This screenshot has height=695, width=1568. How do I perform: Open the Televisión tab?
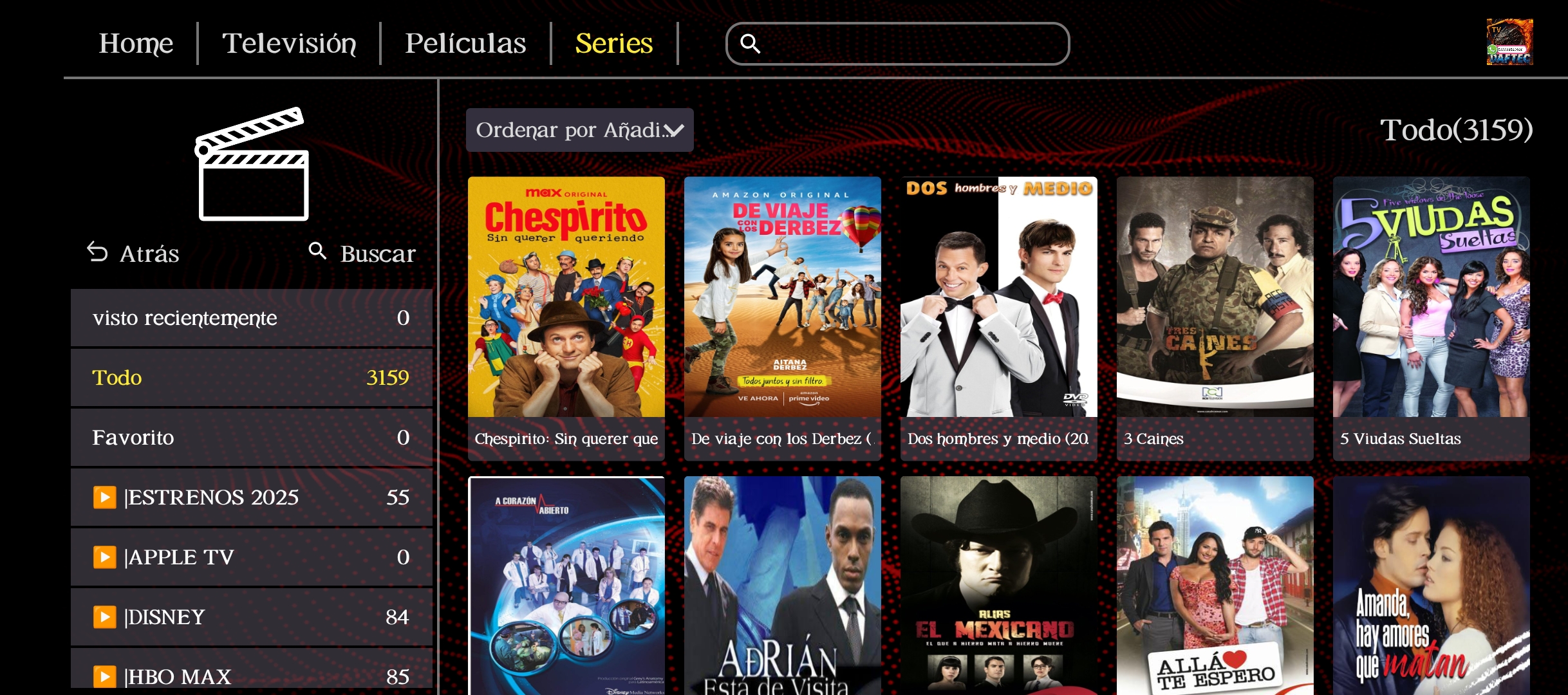289,43
